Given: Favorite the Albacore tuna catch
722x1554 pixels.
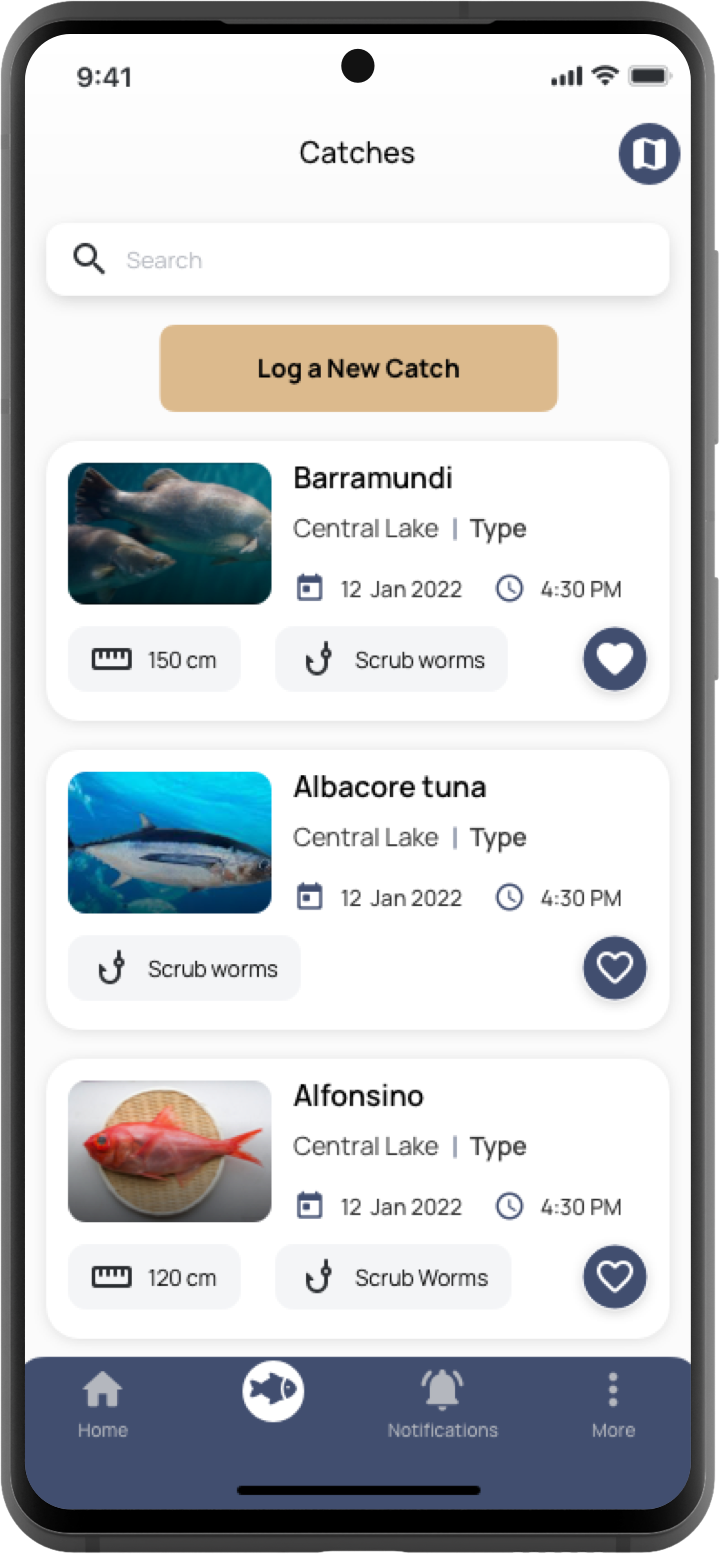Looking at the screenshot, I should click(614, 968).
